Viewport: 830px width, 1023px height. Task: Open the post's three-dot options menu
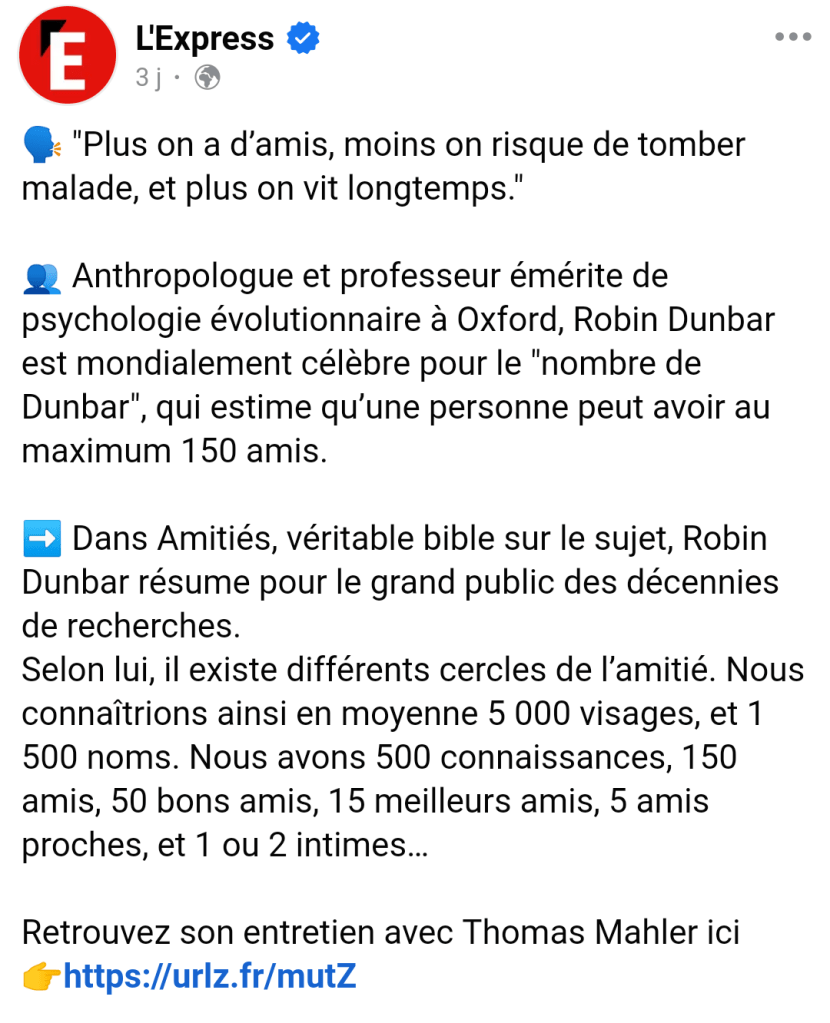tap(793, 38)
